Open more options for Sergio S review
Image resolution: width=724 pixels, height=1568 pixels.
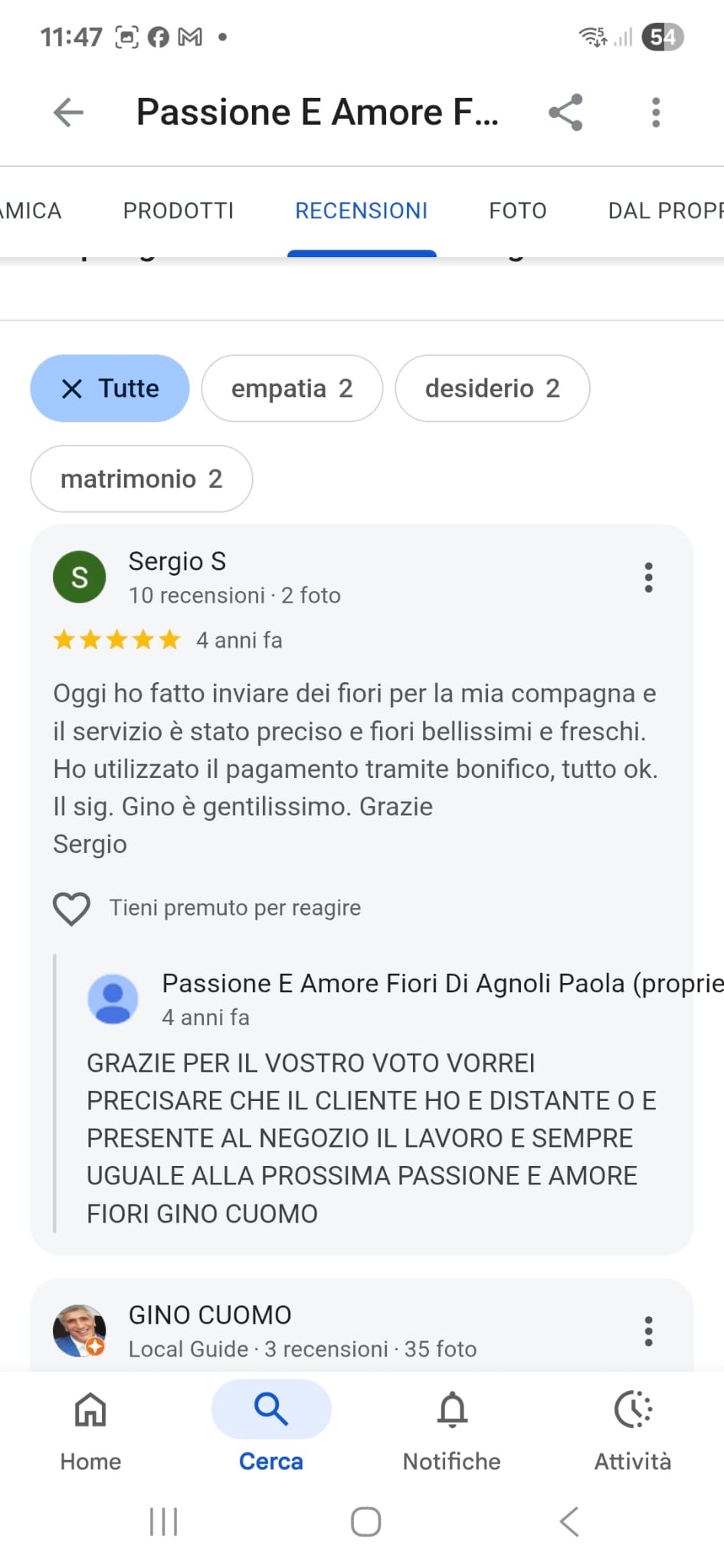(648, 577)
